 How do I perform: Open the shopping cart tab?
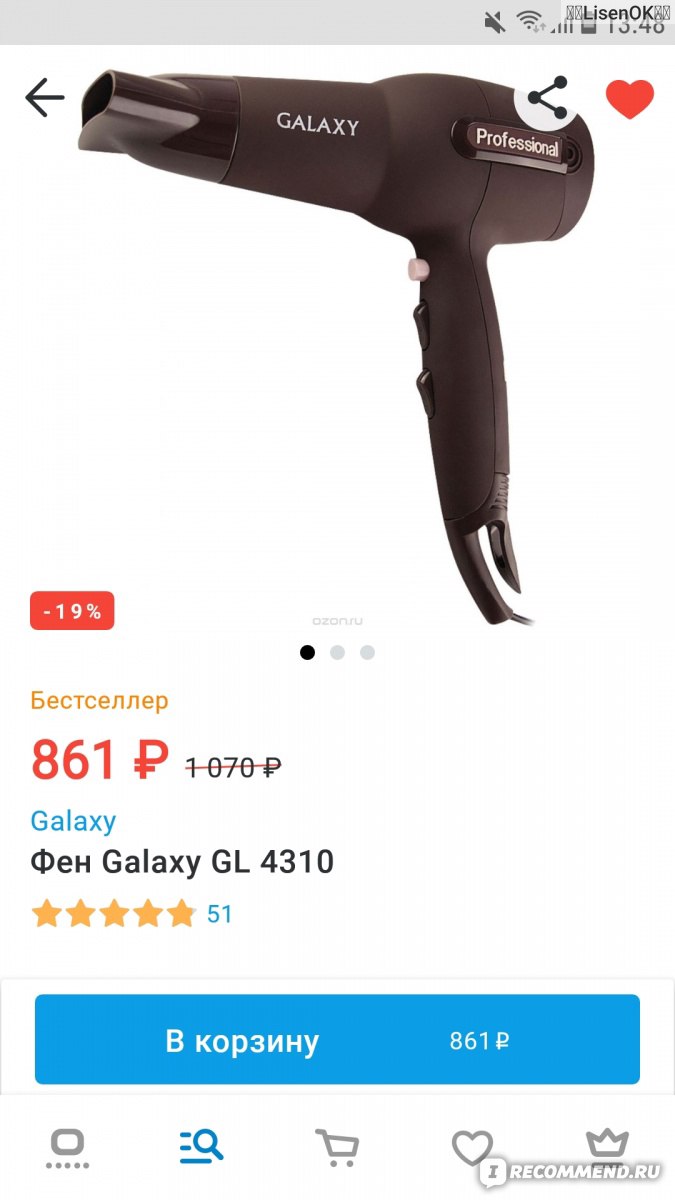click(337, 1148)
